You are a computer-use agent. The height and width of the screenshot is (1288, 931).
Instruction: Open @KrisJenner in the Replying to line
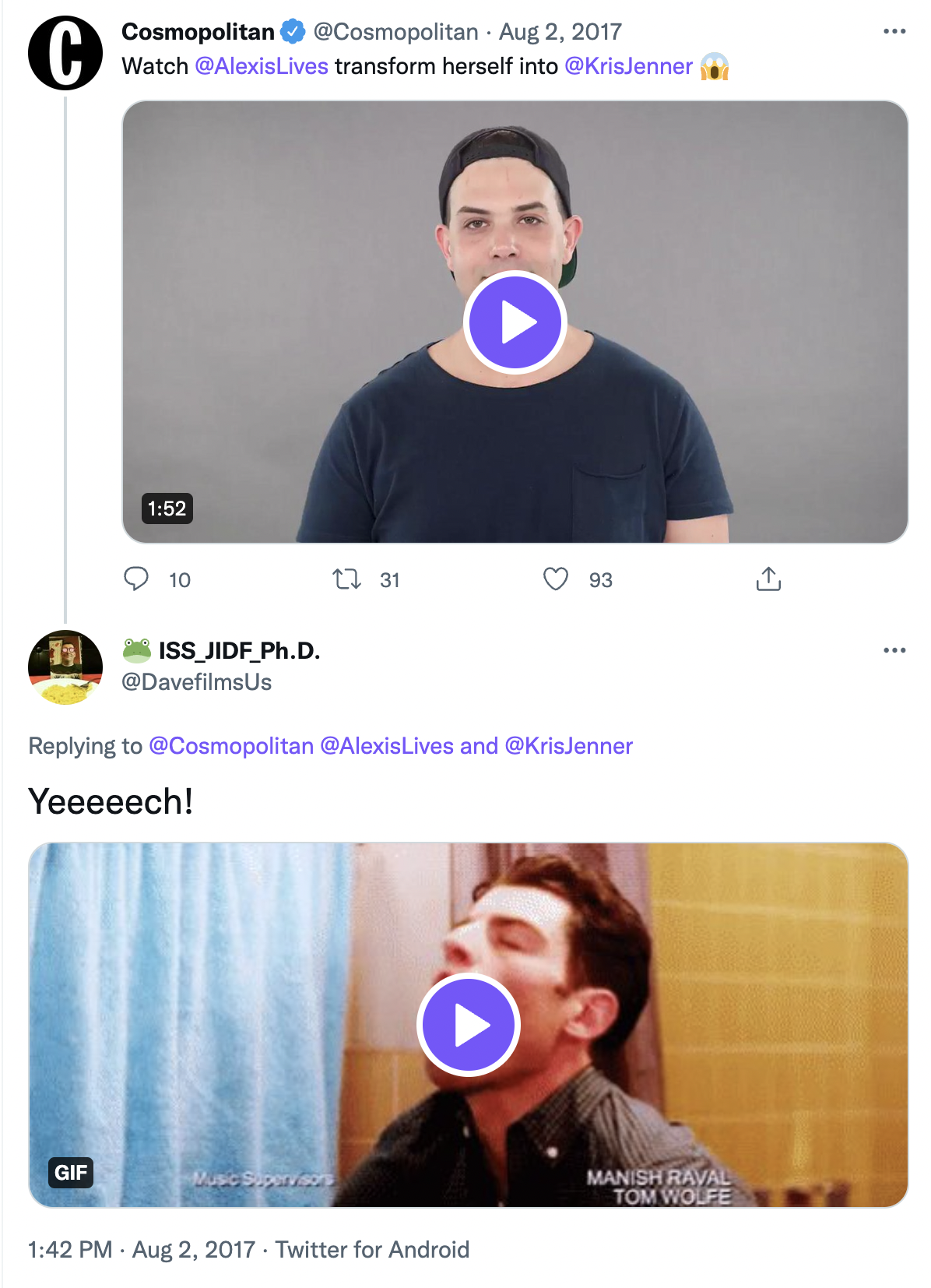569,746
